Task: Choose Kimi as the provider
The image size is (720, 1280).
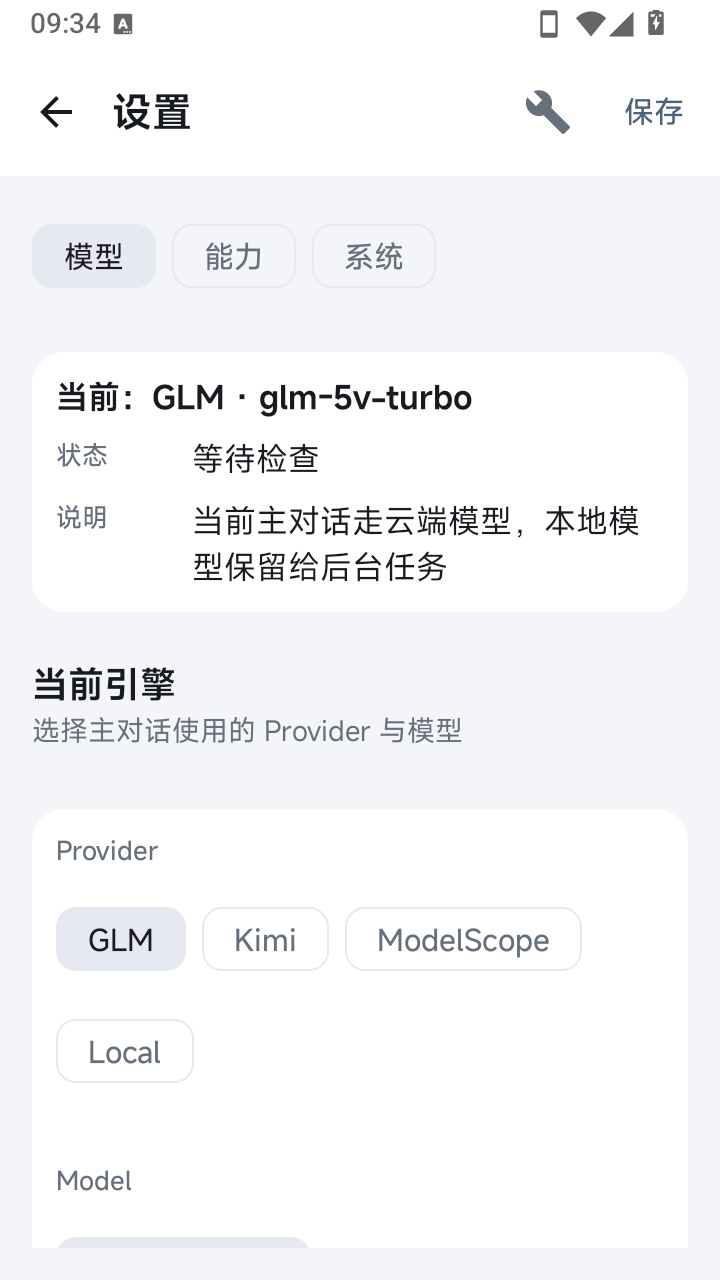Action: coord(265,939)
